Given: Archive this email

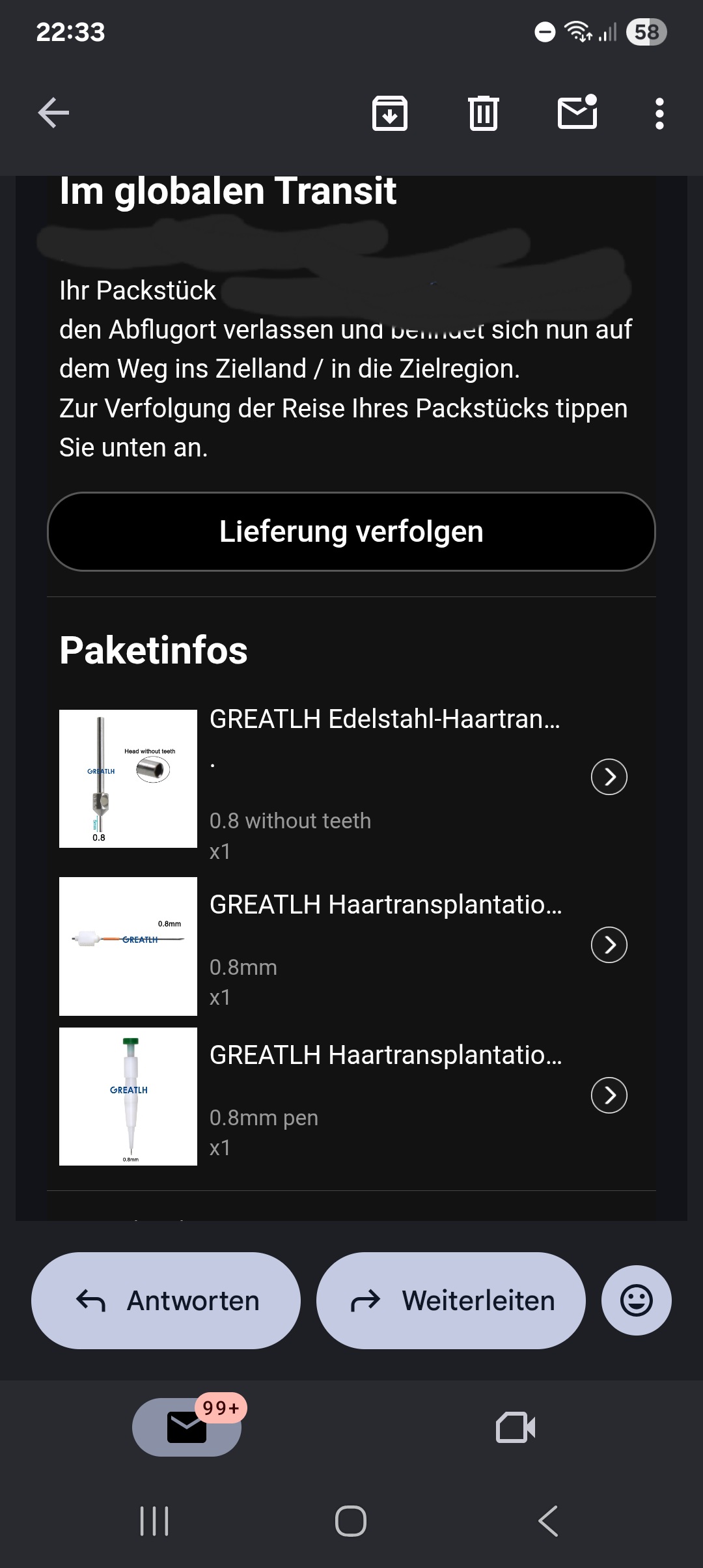Looking at the screenshot, I should pos(389,113).
